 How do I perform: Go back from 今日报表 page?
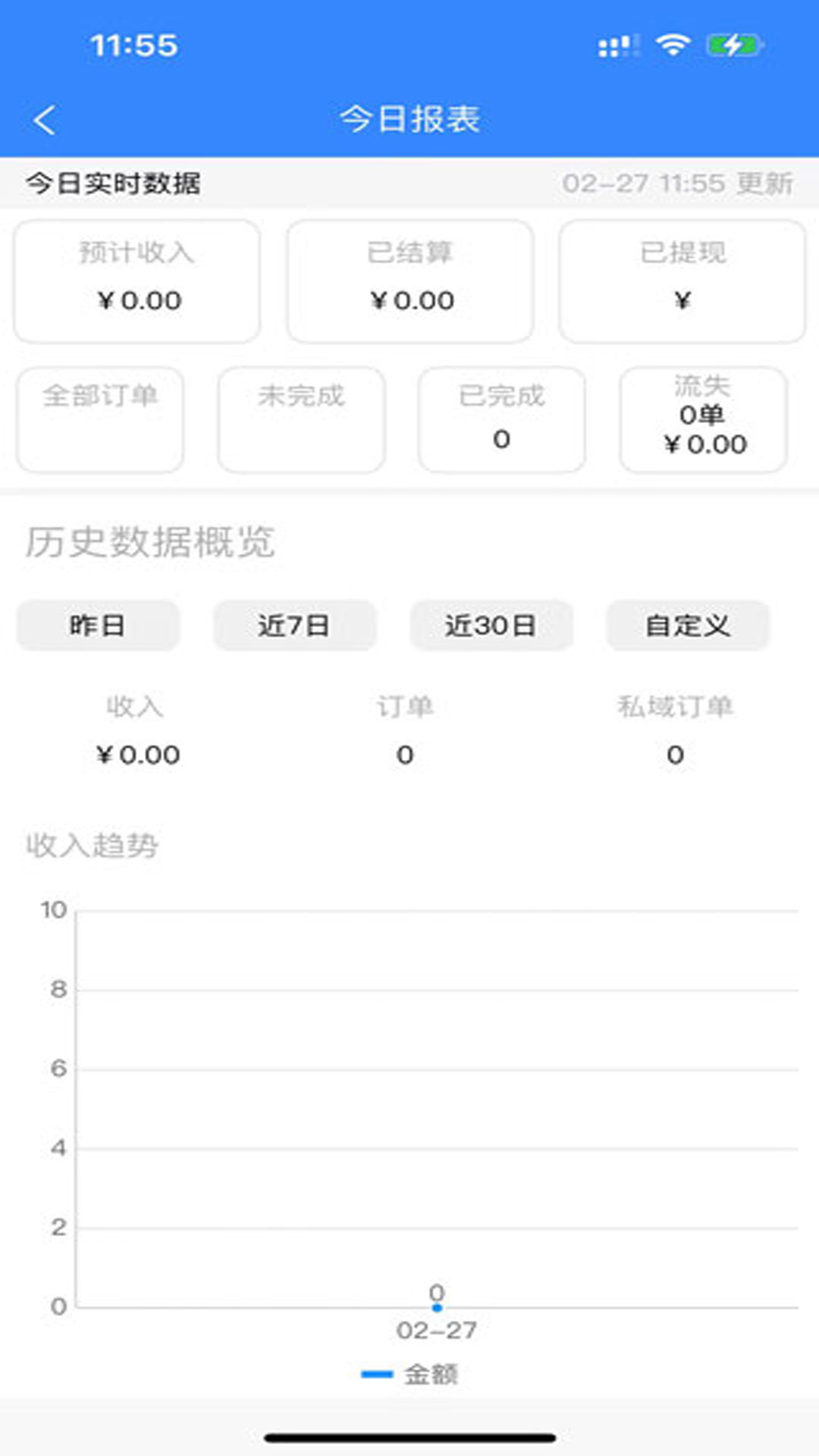coord(45,120)
